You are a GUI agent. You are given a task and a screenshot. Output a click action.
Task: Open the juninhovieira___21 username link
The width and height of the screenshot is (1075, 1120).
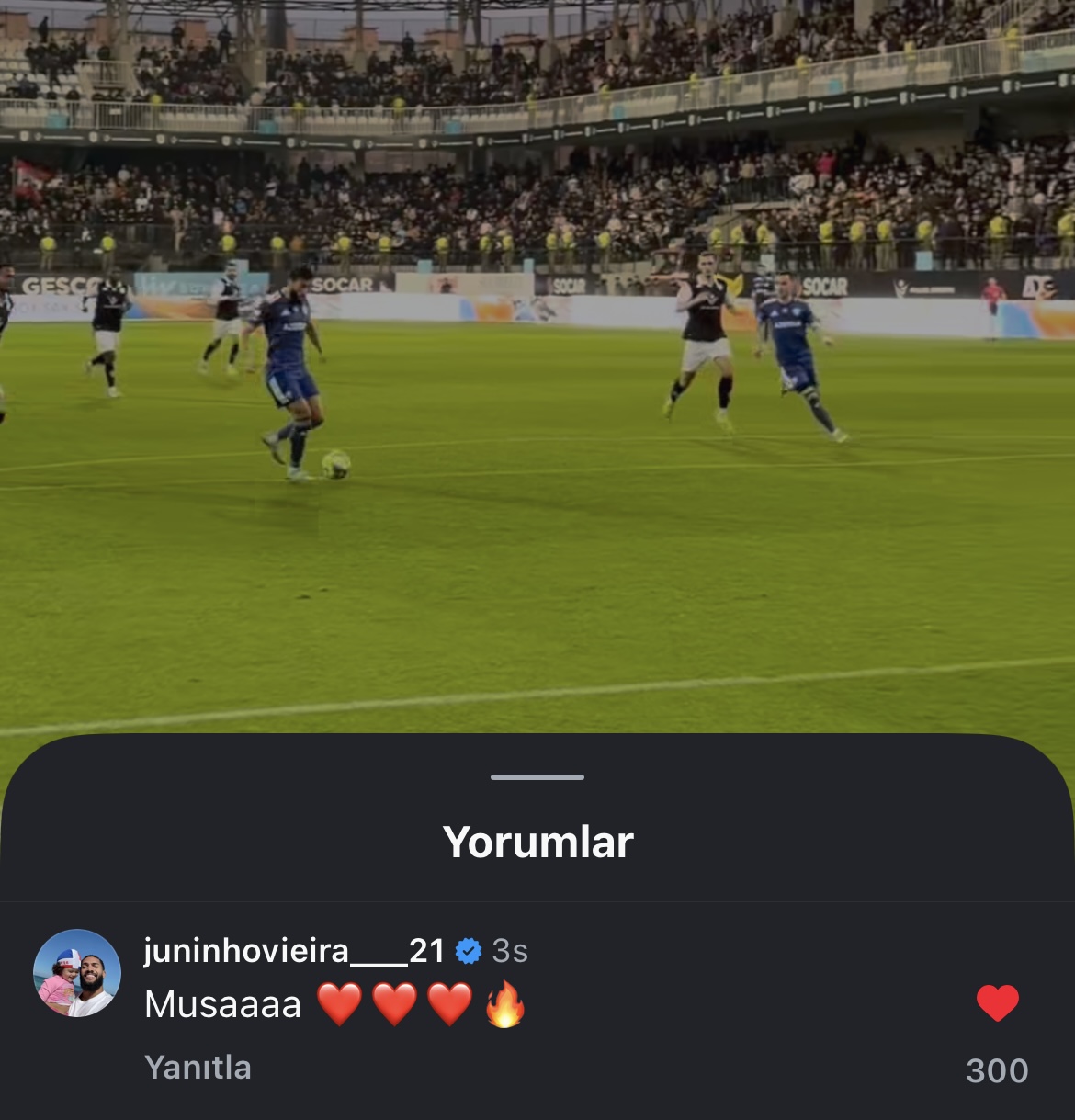[294, 950]
